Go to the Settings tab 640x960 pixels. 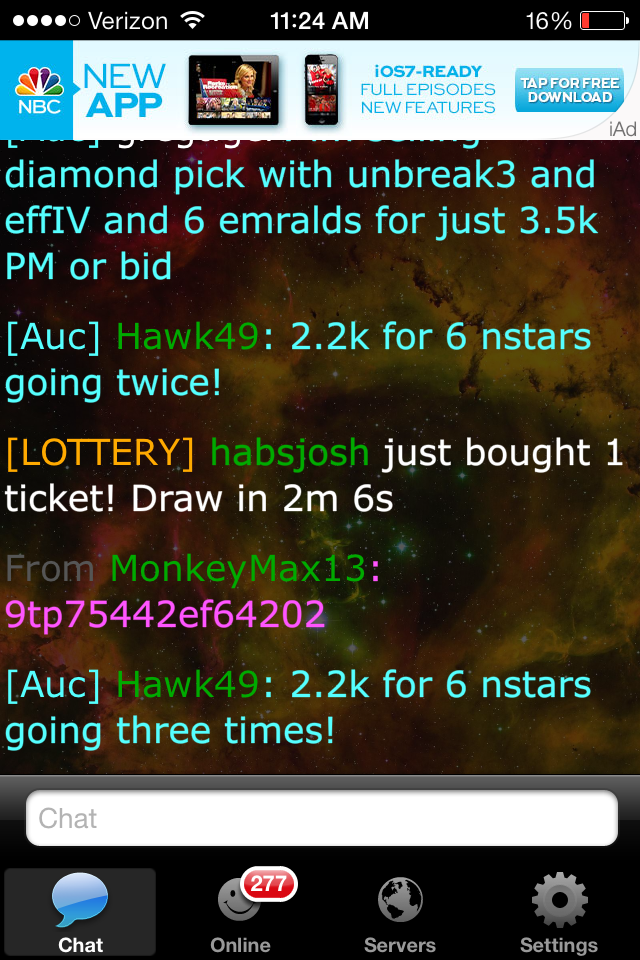pyautogui.click(x=559, y=912)
